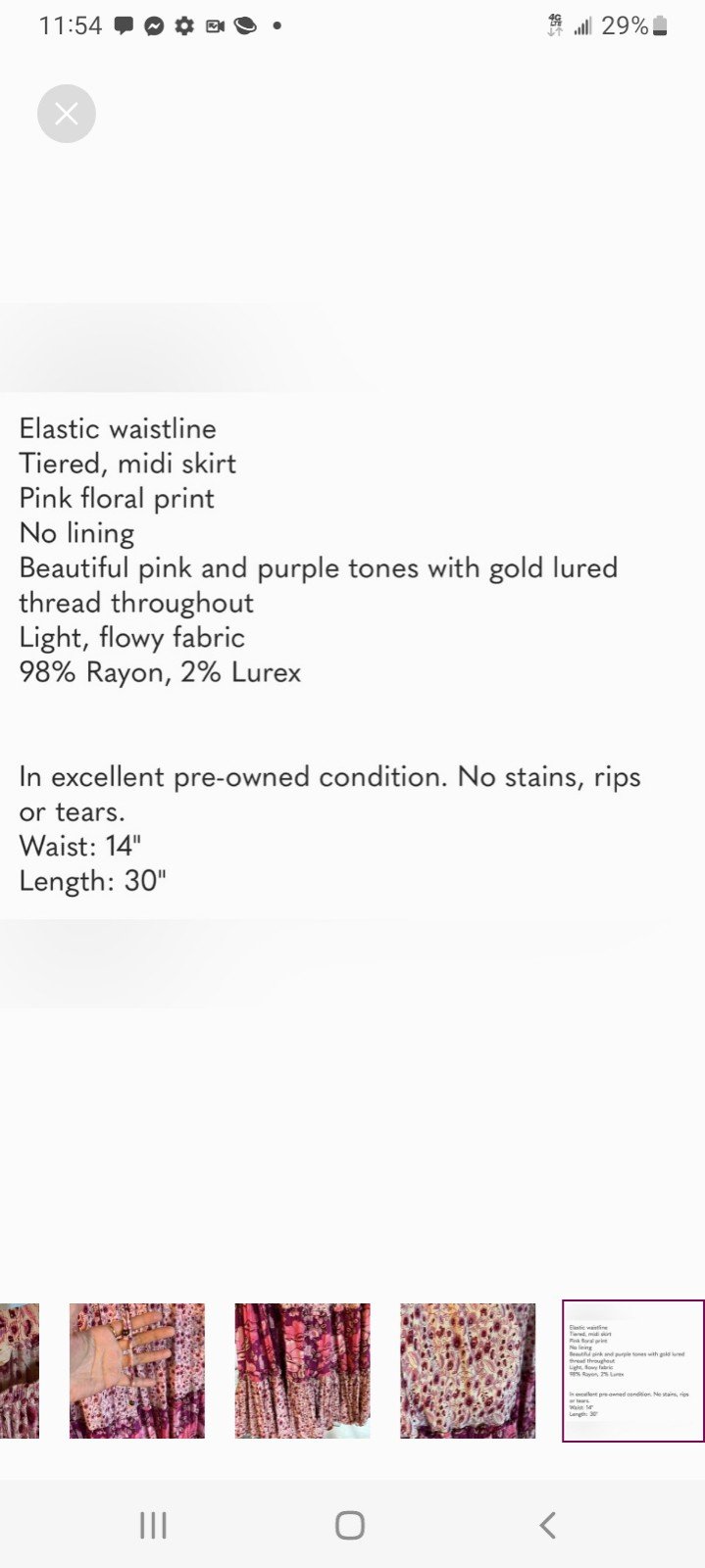Select the description text image thumbnail
This screenshot has width=705, height=1568.
[x=633, y=1371]
